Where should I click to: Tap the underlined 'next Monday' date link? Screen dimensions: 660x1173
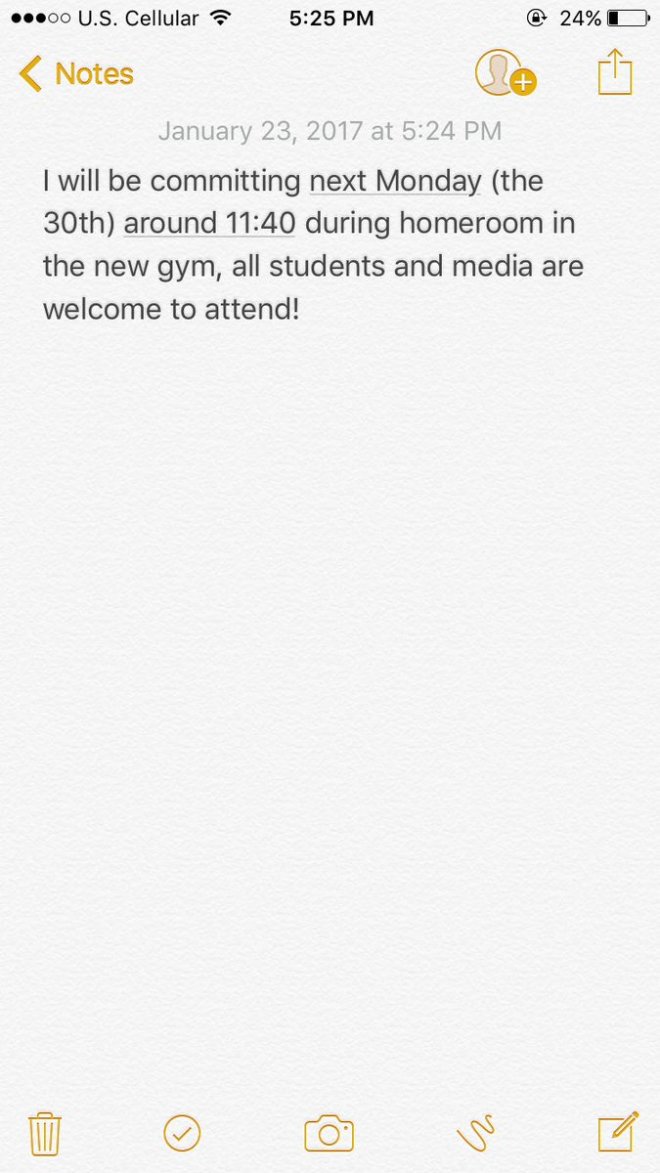[395, 182]
